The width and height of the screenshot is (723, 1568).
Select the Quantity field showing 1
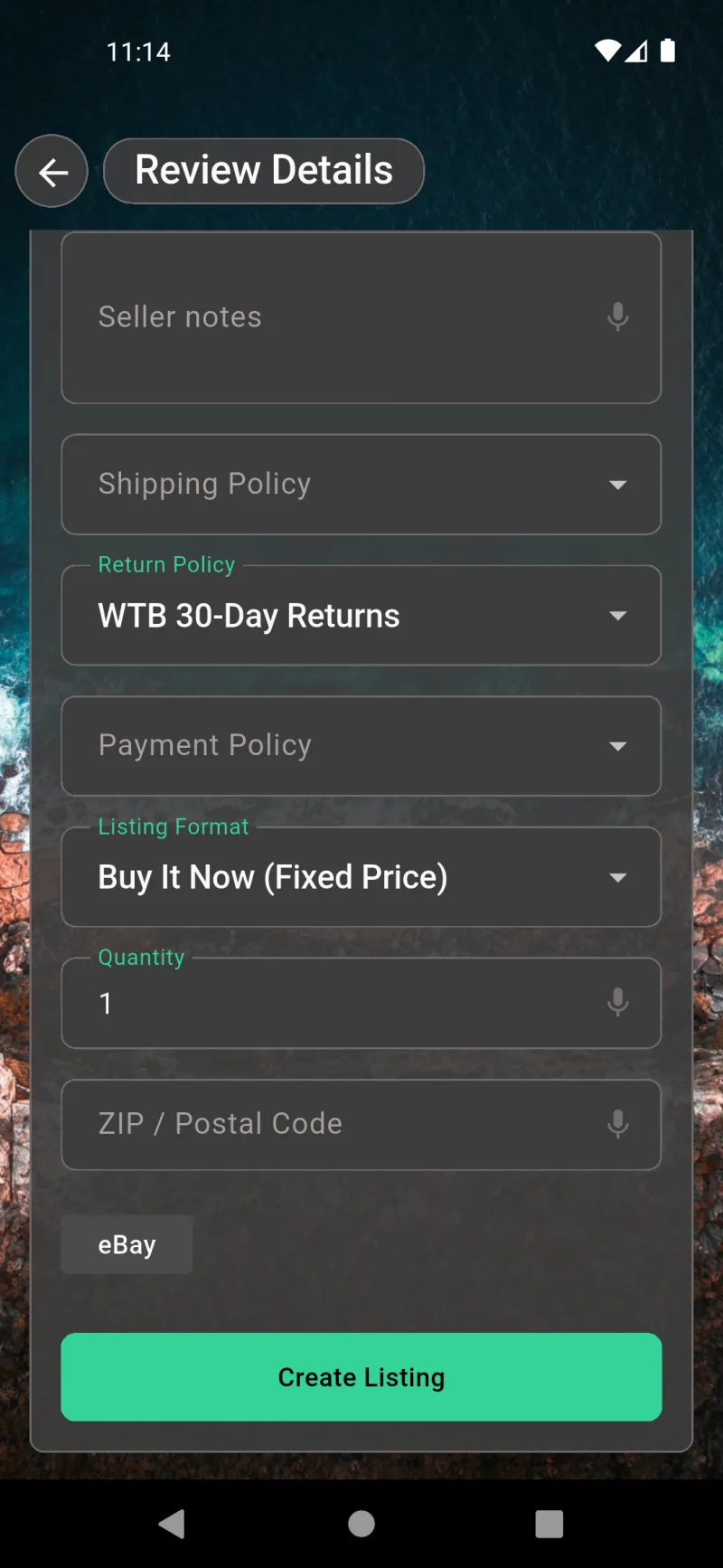point(316,1003)
